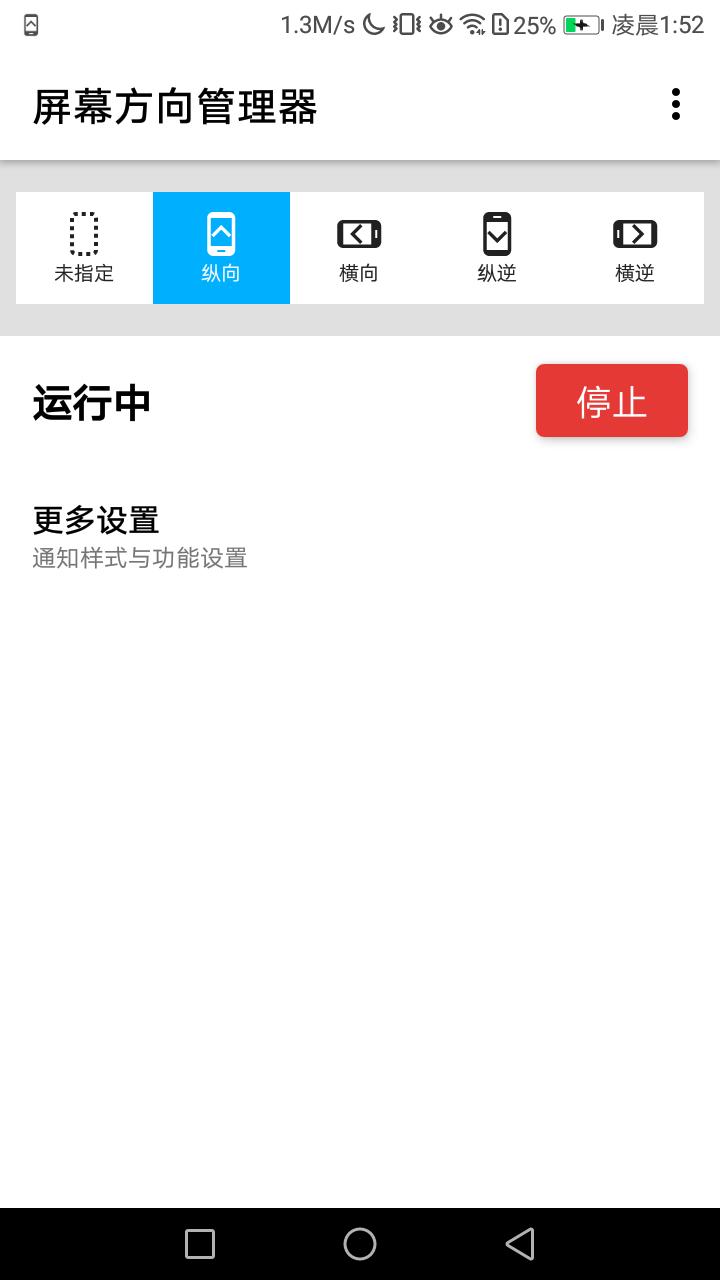Open the overflow menu

pyautogui.click(x=676, y=104)
